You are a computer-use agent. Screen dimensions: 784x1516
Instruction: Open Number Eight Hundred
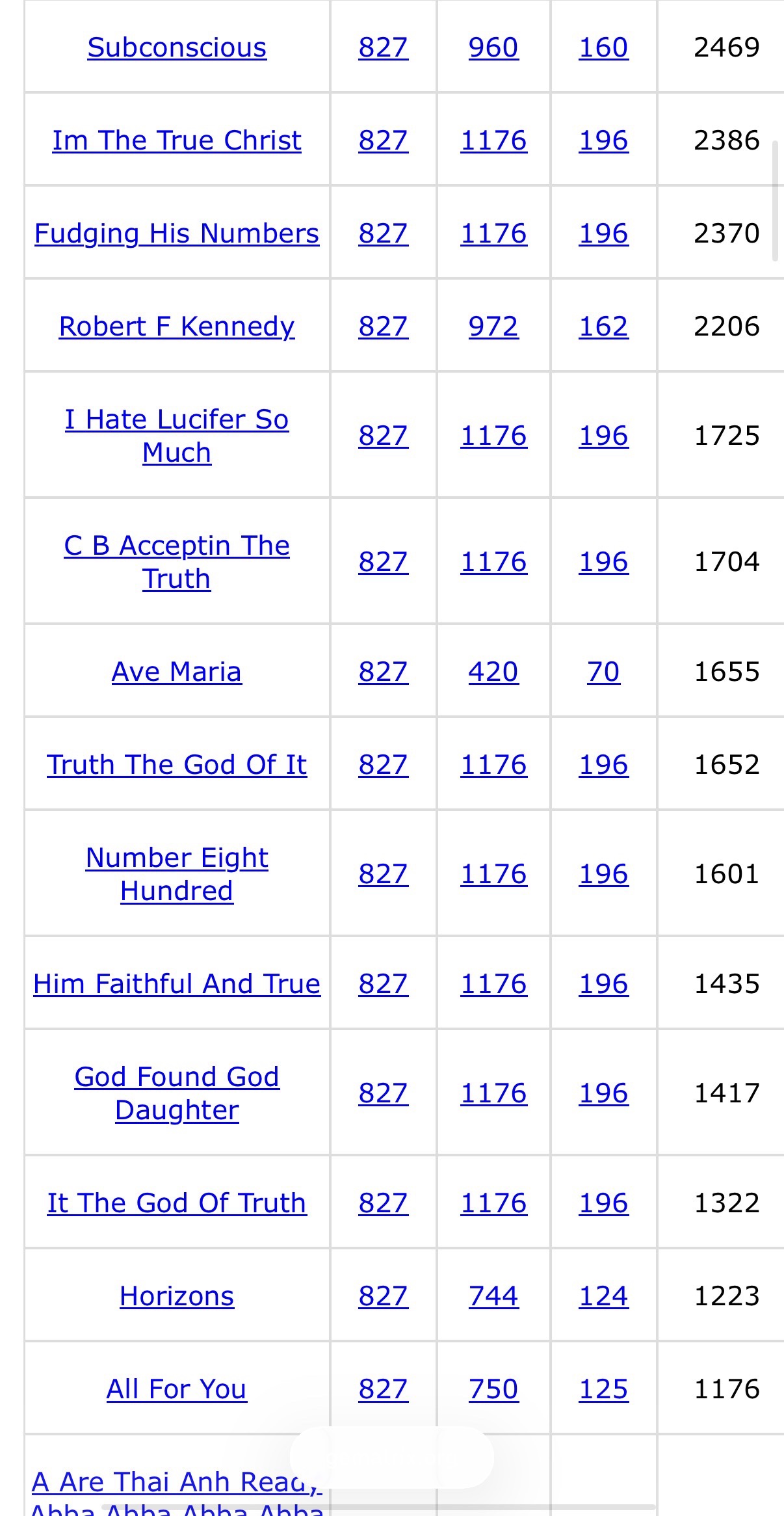coord(177,874)
